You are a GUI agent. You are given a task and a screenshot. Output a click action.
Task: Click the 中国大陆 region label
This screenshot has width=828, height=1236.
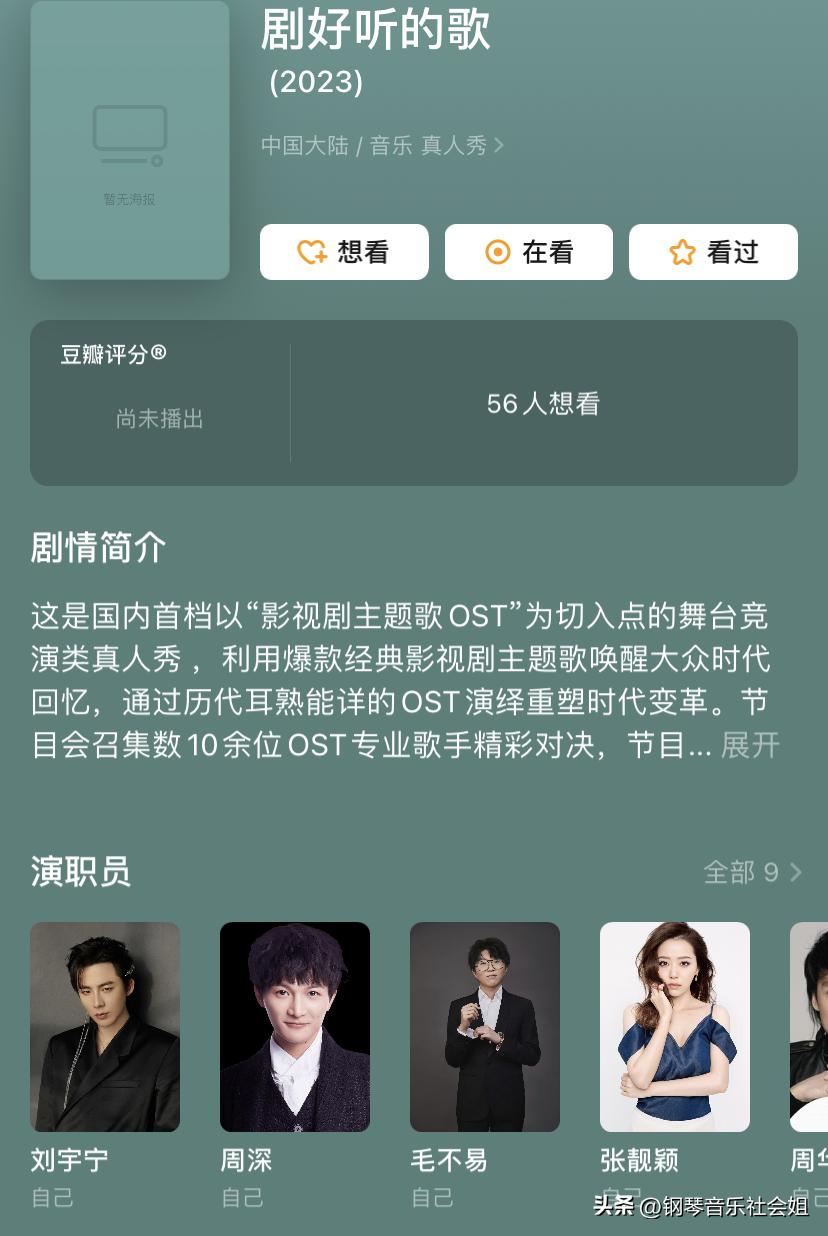click(304, 145)
